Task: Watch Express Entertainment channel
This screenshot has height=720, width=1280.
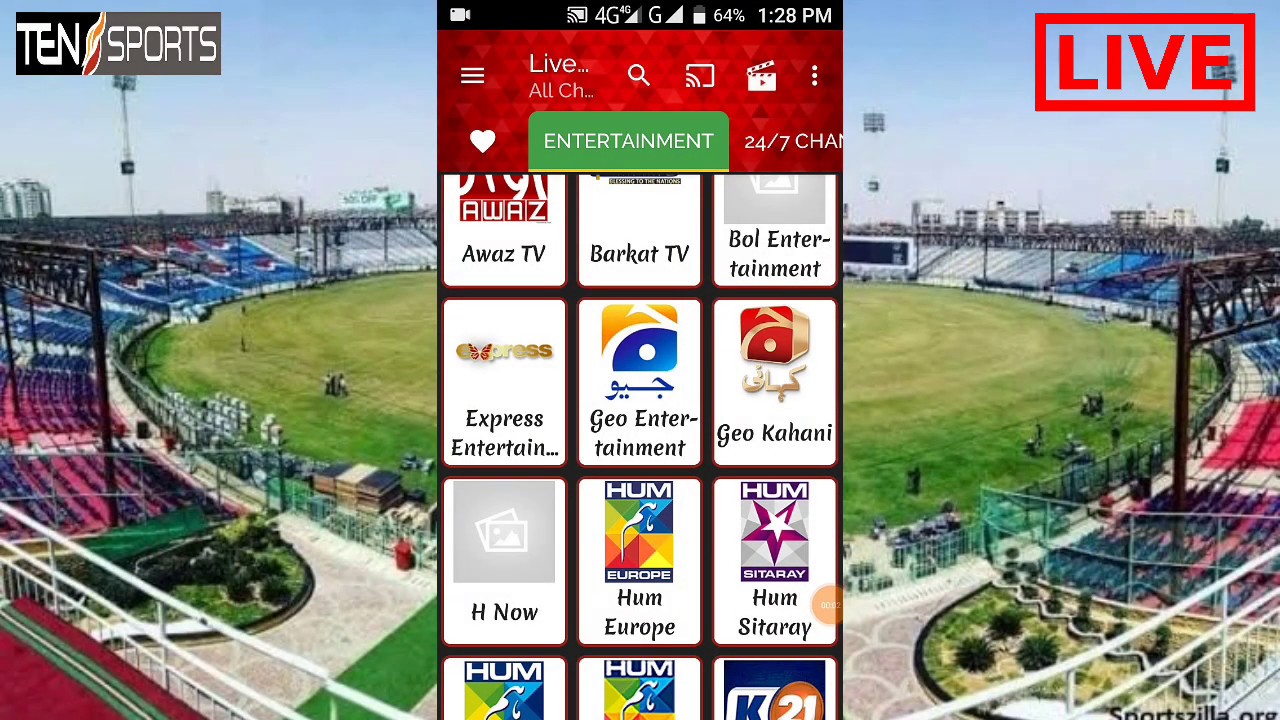Action: point(504,383)
